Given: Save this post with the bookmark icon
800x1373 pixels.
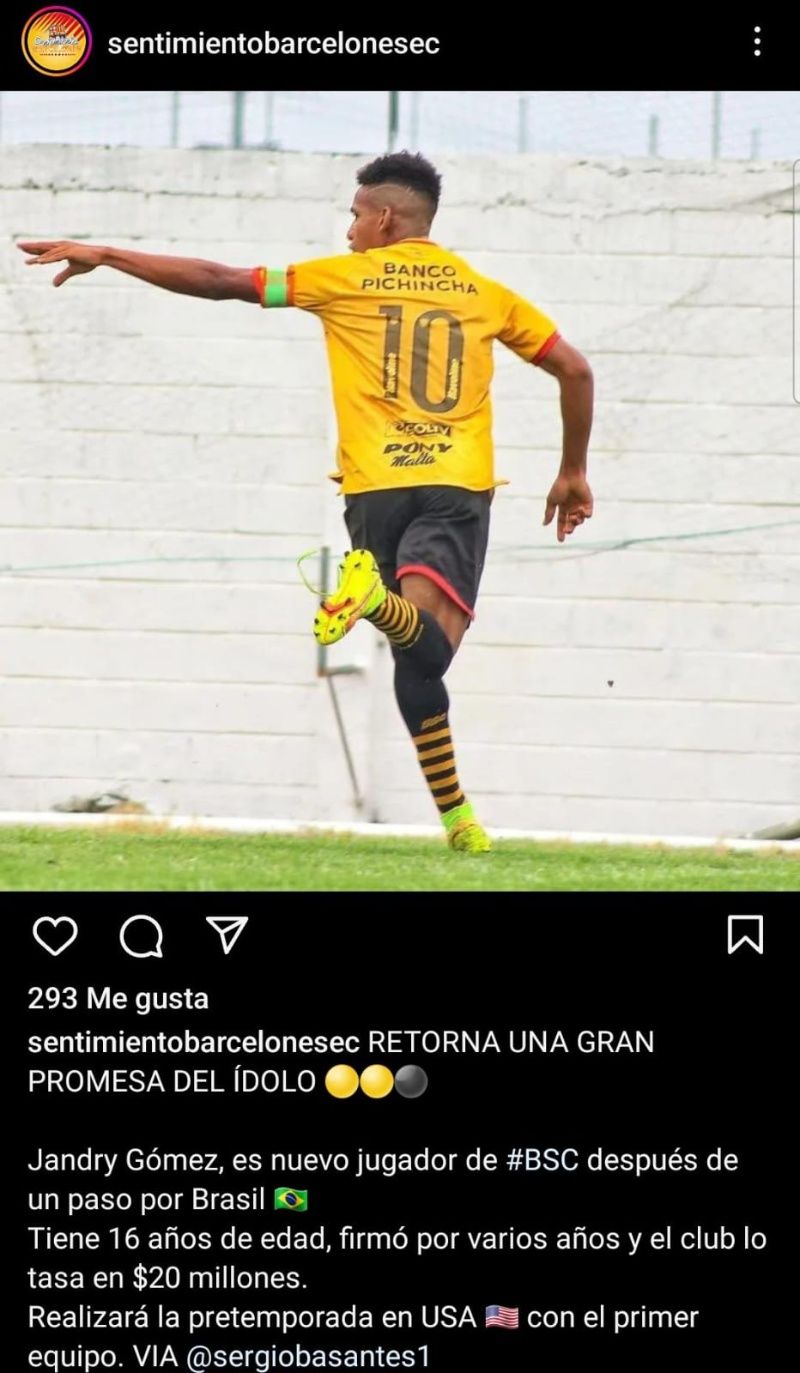Looking at the screenshot, I should [745, 935].
